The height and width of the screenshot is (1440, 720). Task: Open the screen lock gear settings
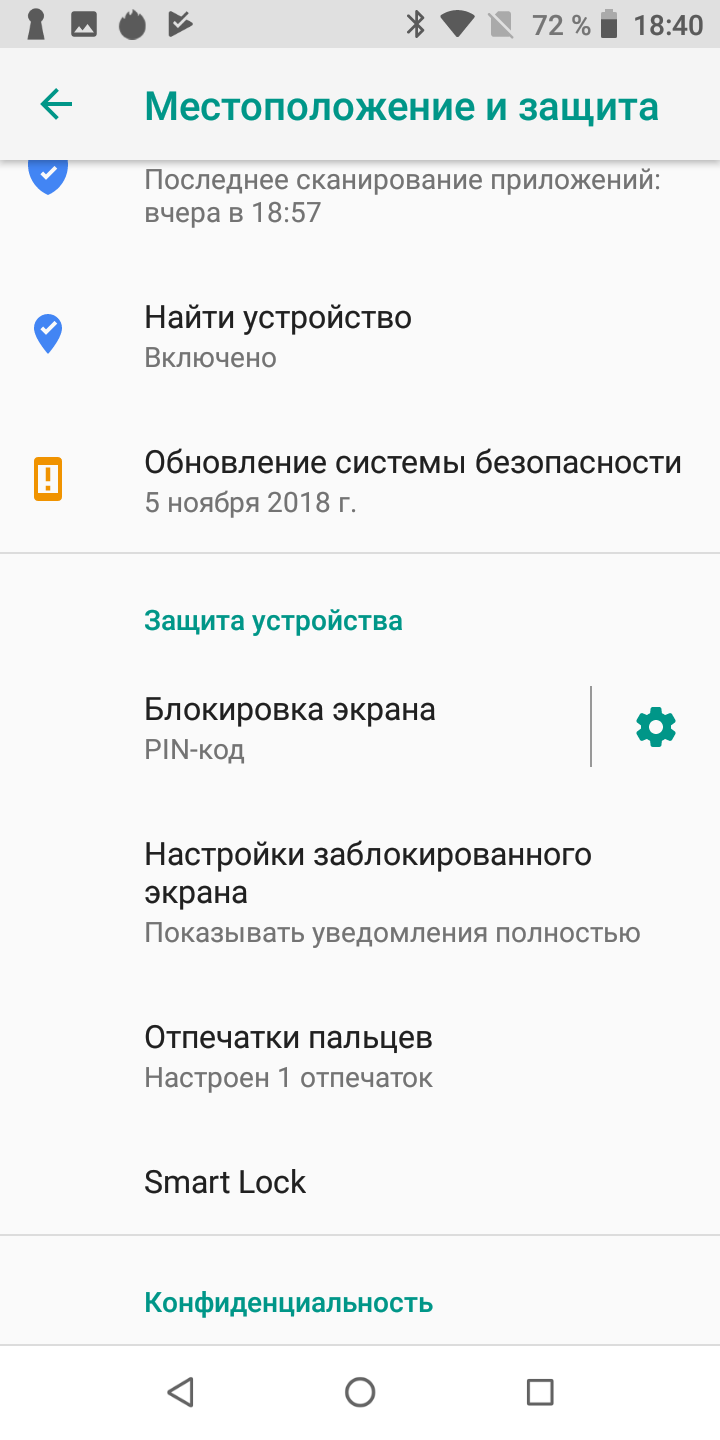coord(656,727)
